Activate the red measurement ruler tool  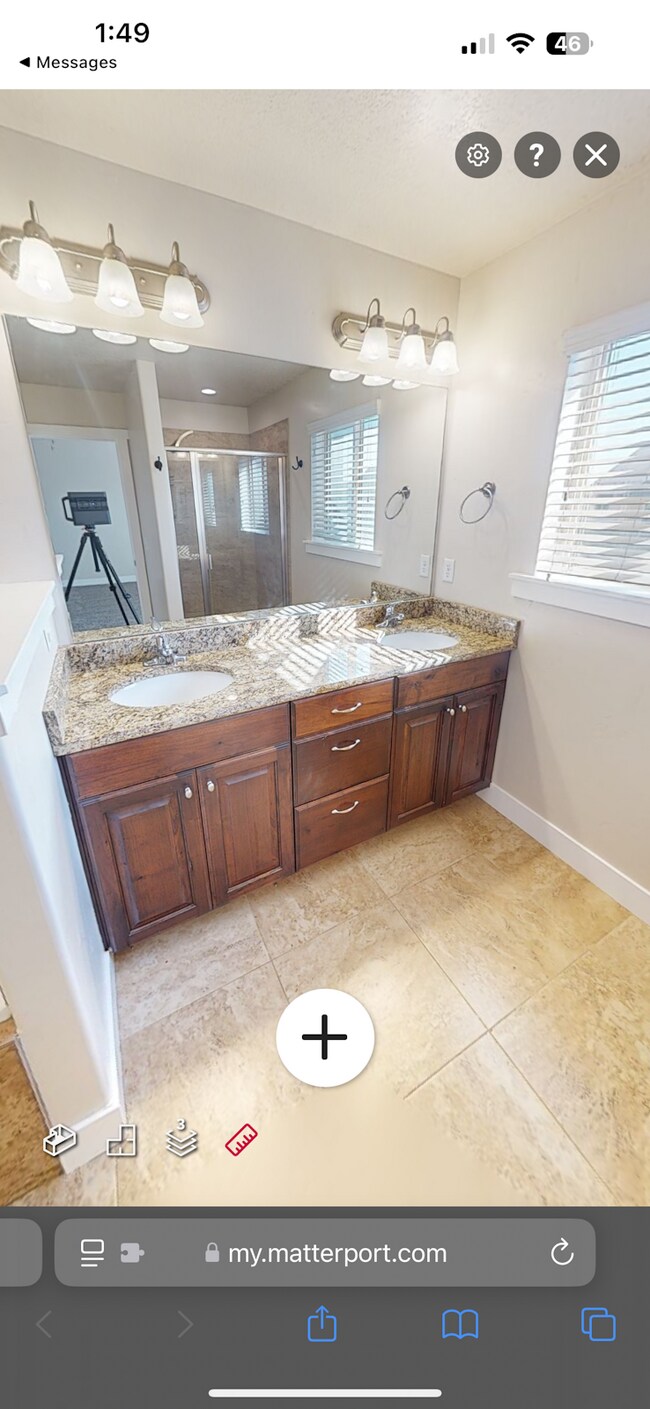pos(241,1140)
